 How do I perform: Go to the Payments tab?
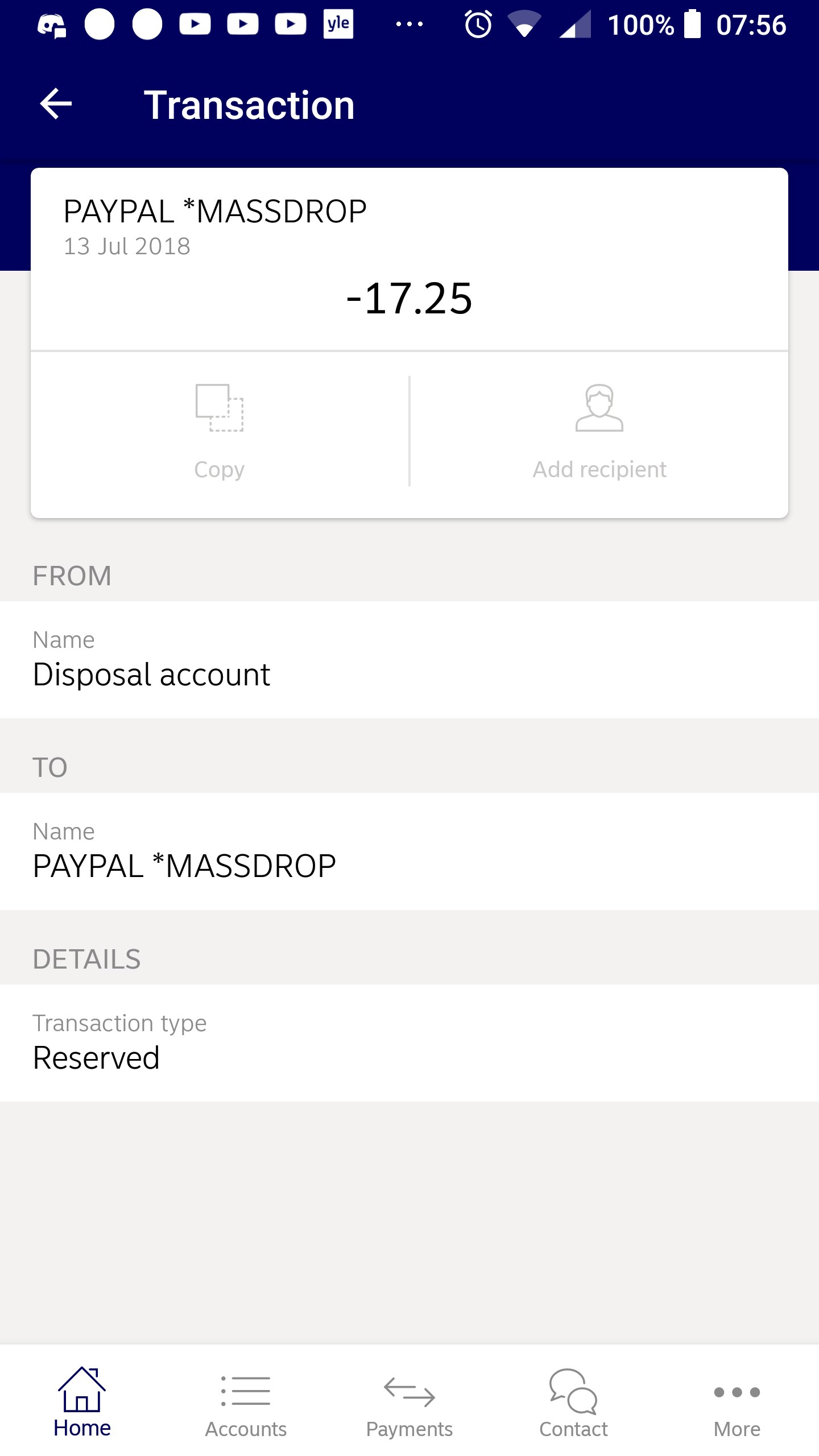(409, 1402)
